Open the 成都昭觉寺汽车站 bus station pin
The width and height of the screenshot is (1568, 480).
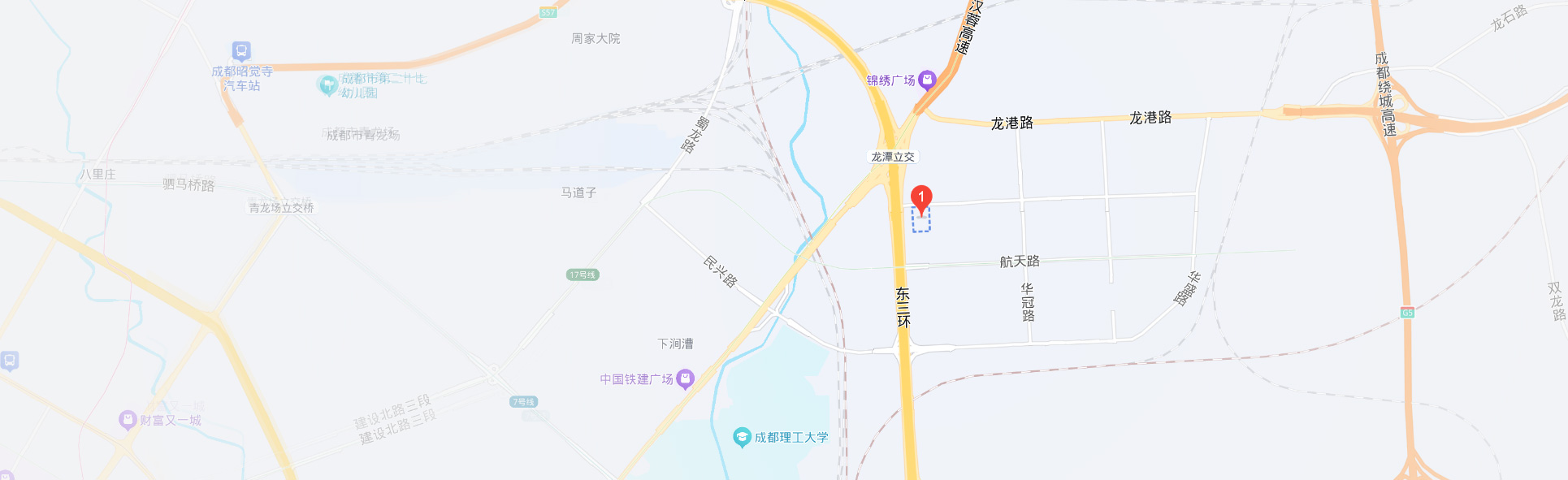pyautogui.click(x=241, y=51)
